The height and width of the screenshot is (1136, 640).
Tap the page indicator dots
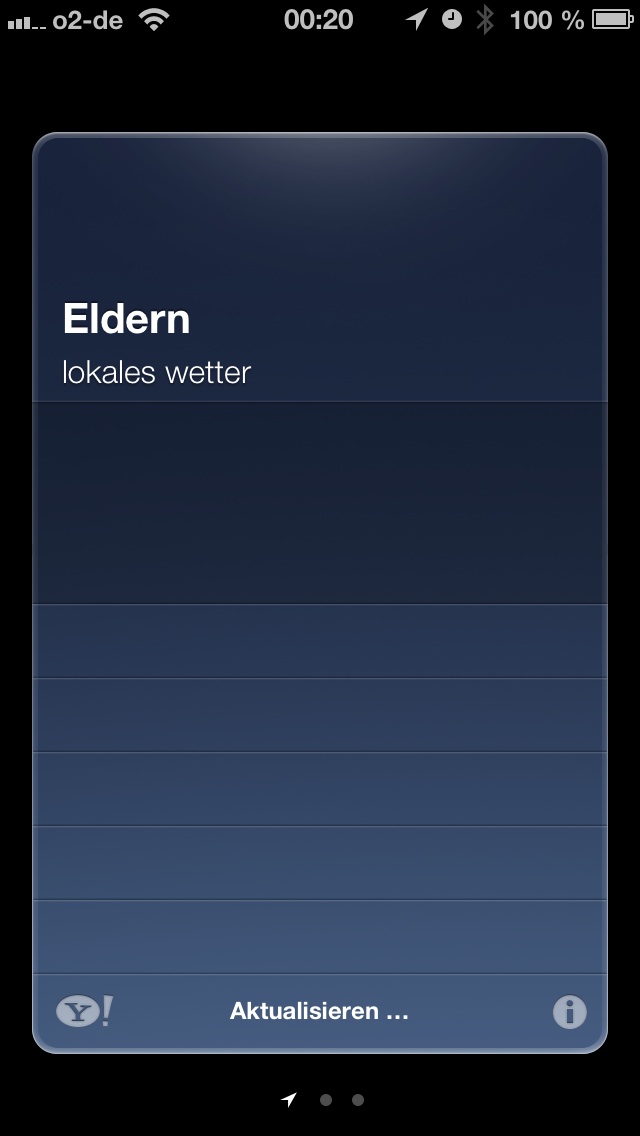pyautogui.click(x=324, y=1100)
